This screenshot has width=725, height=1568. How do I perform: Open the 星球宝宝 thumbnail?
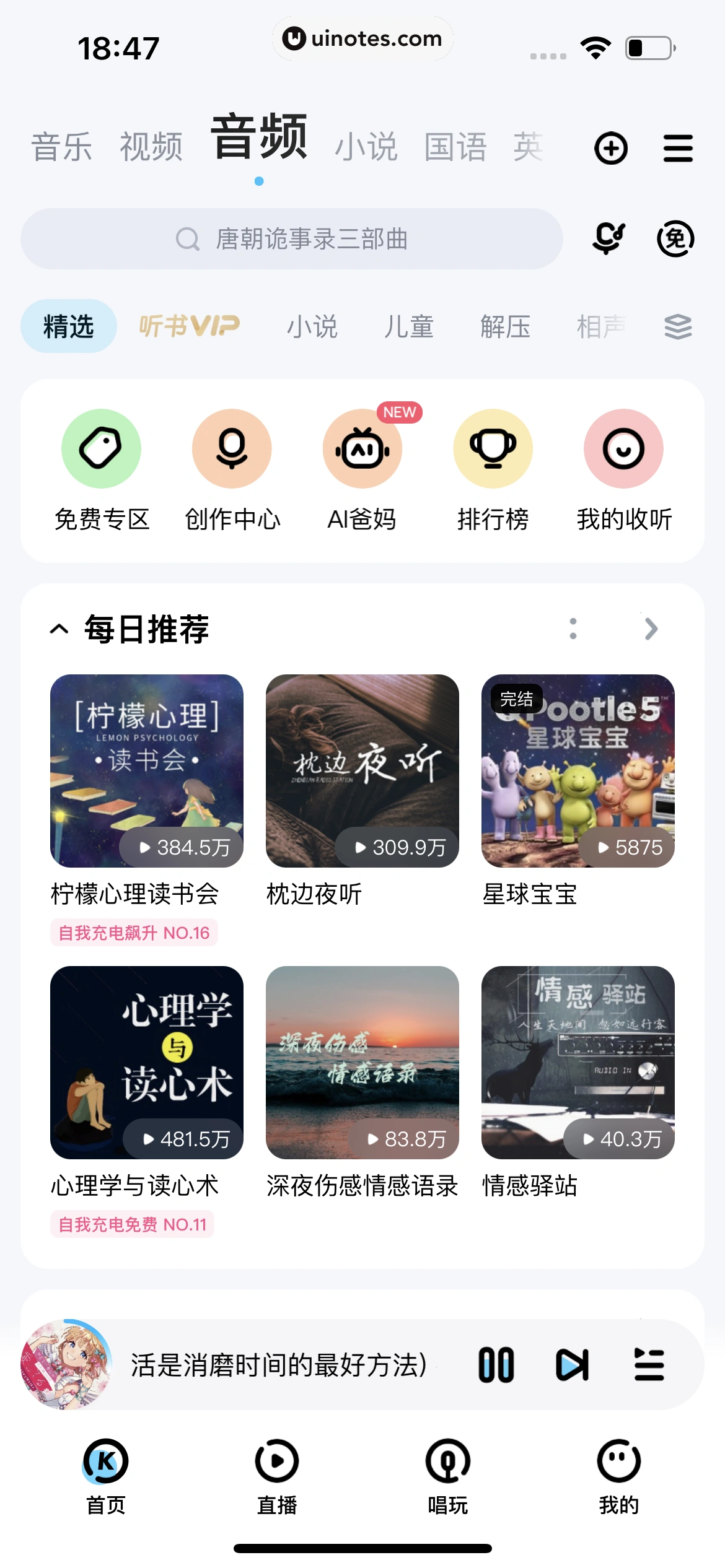[x=578, y=771]
